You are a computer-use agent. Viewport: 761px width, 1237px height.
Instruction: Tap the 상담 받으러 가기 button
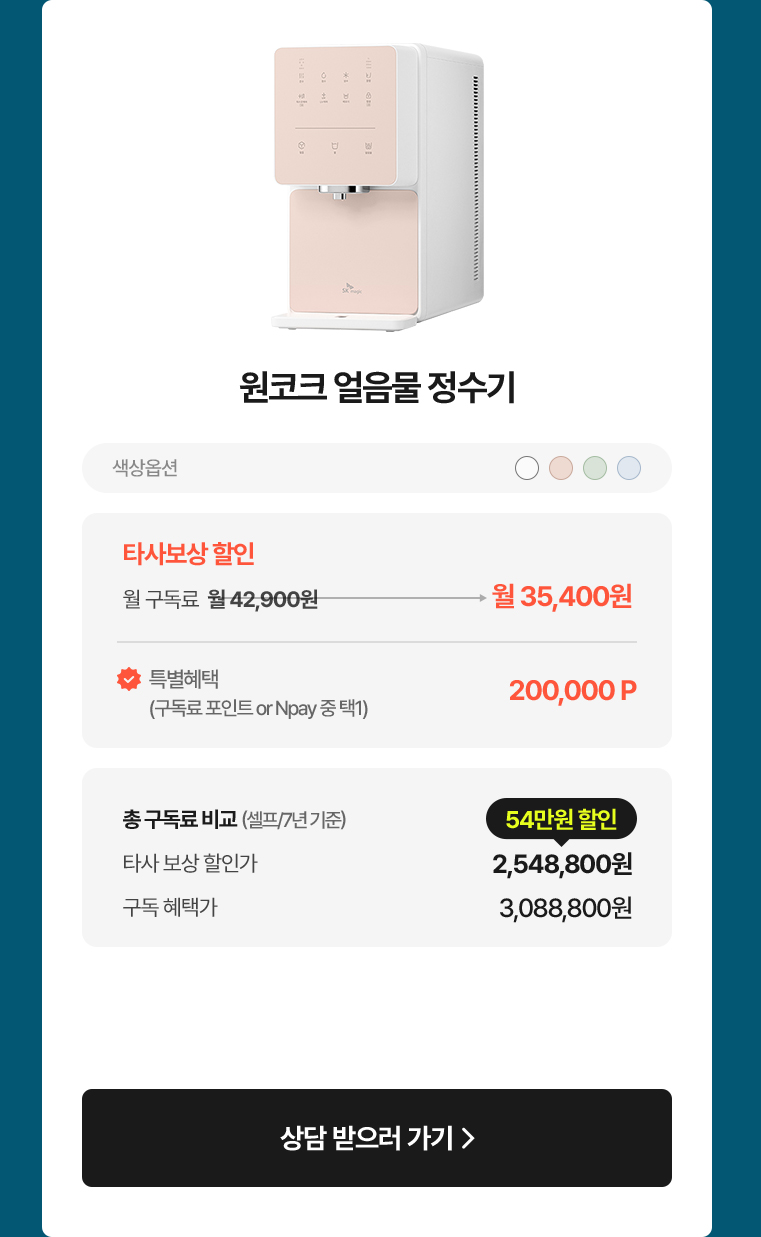click(377, 1138)
